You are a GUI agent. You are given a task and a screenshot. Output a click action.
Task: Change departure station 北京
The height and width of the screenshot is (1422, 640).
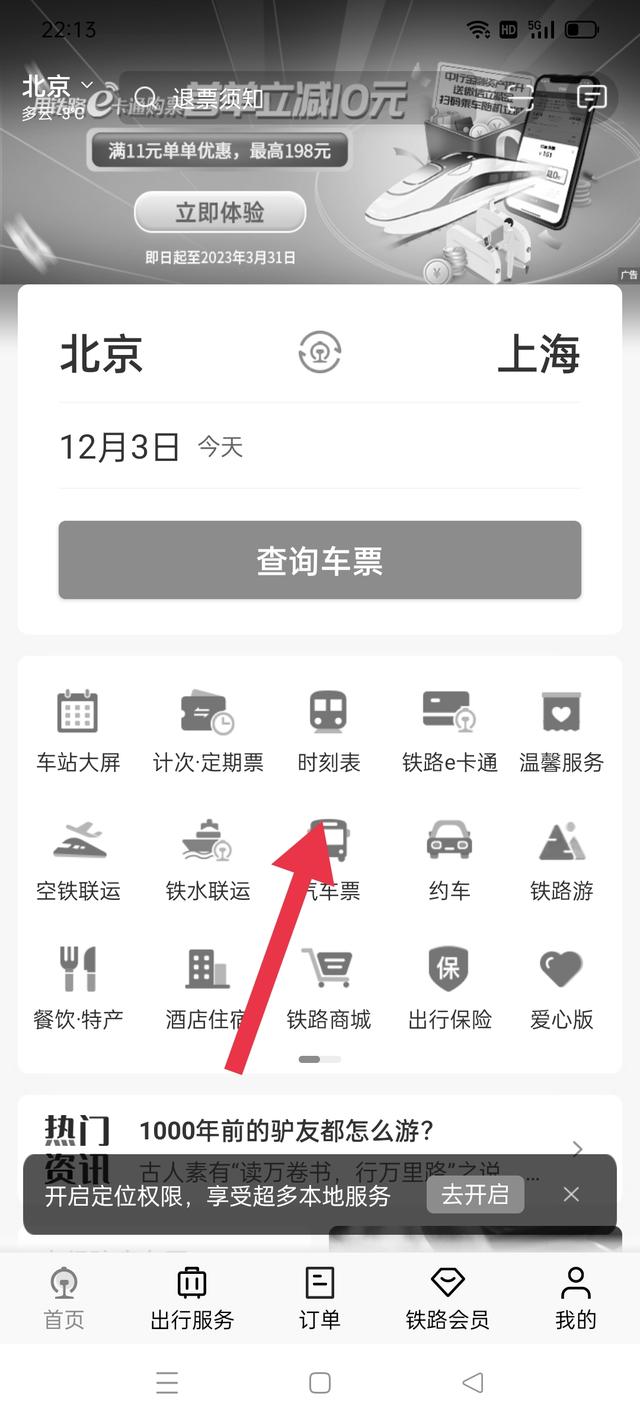click(102, 354)
